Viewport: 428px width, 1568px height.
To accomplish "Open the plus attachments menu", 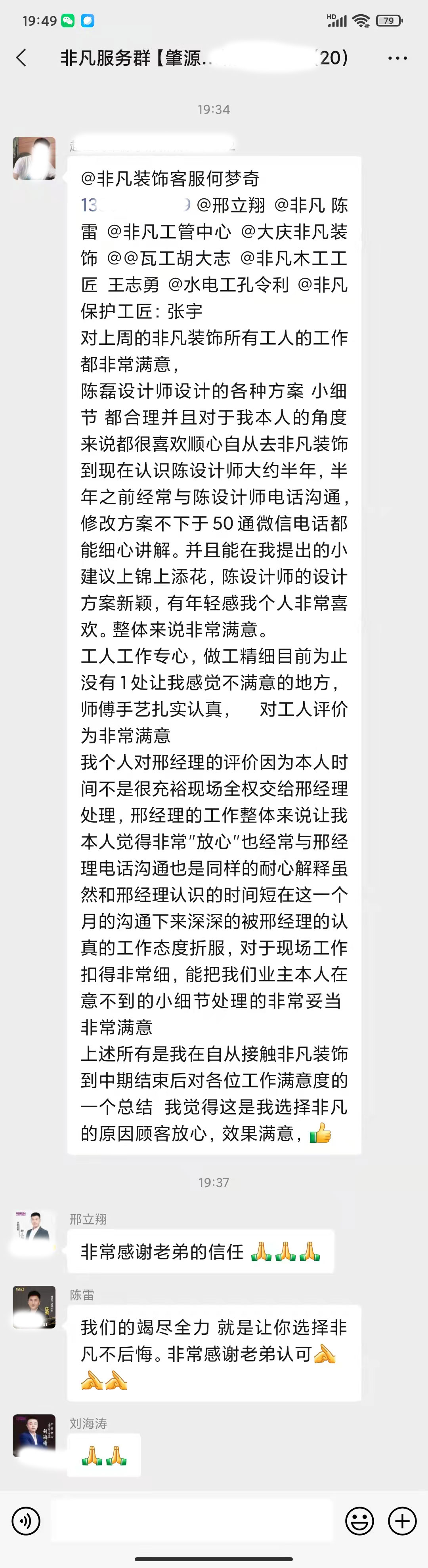I will pyautogui.click(x=402, y=1521).
